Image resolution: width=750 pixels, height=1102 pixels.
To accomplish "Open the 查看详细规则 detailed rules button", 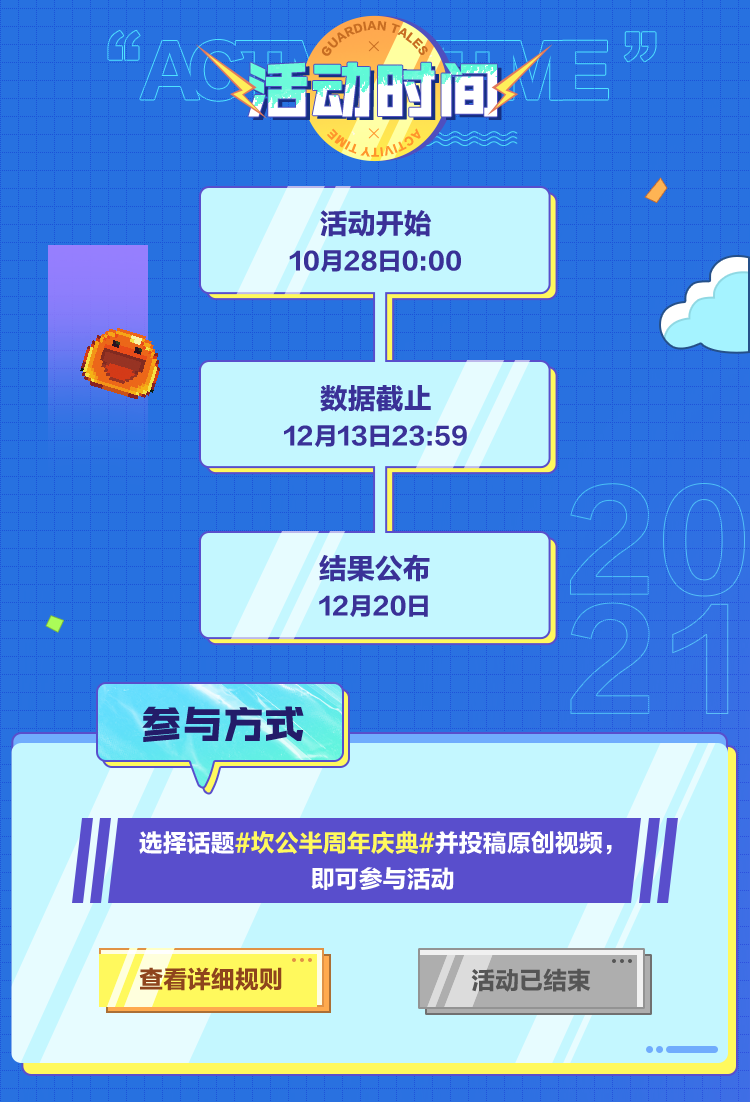I will coord(212,979).
